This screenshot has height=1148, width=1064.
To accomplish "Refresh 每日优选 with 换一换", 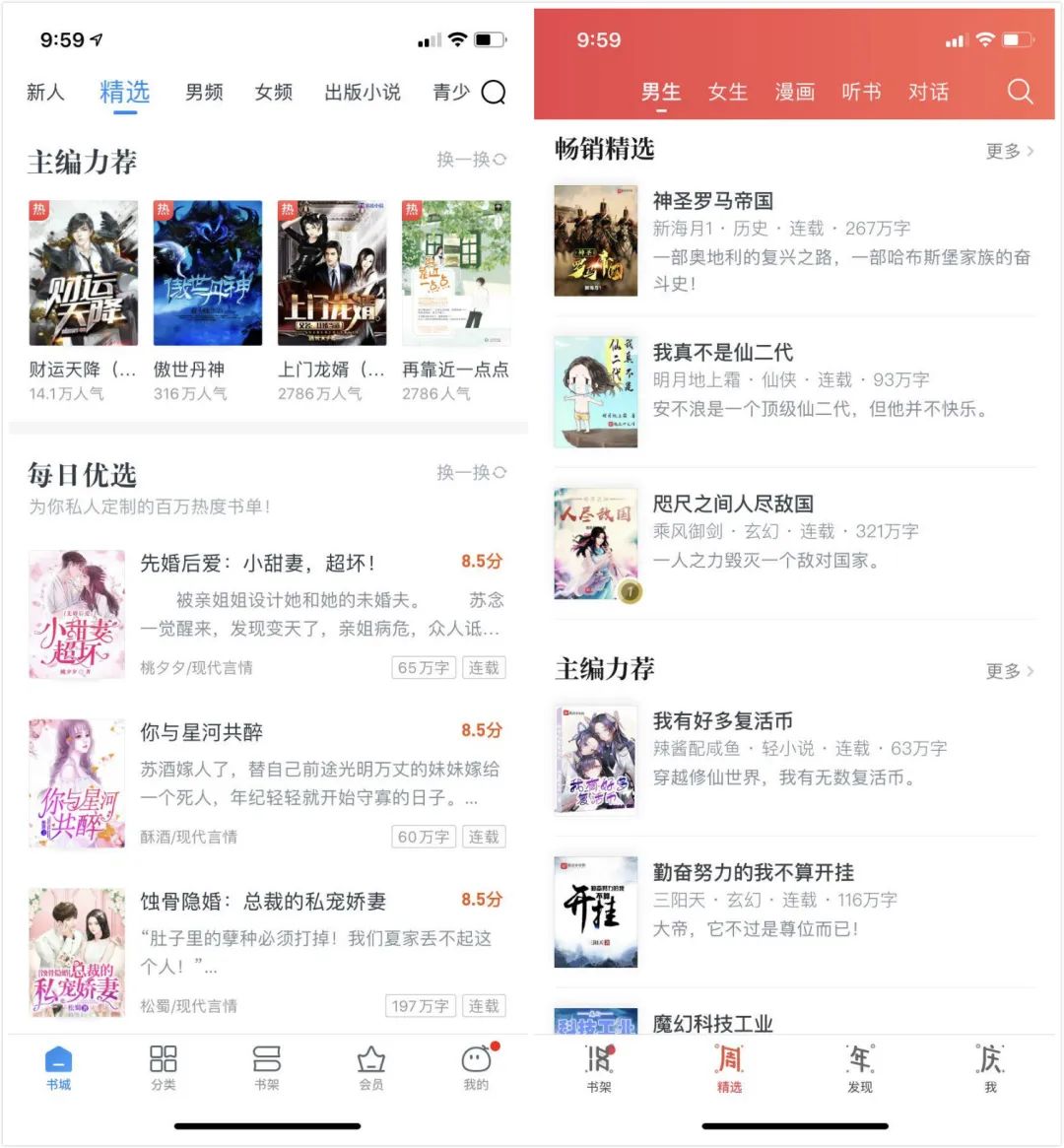I will point(471,473).
